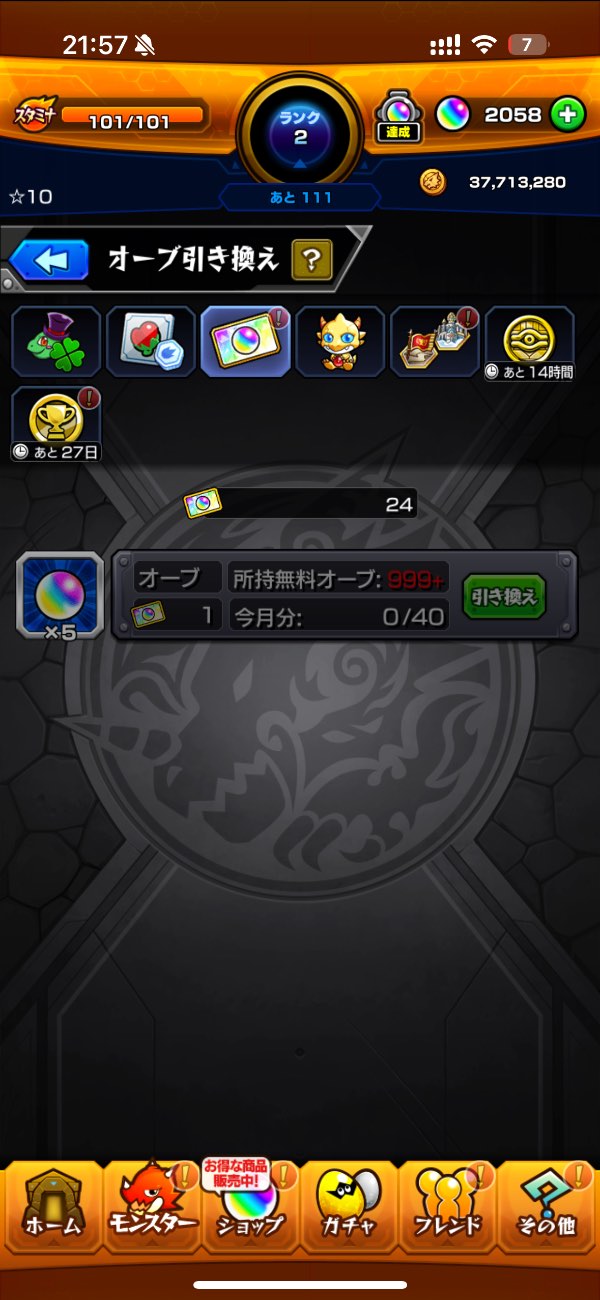
Task: Switch to the ガチャ tab
Action: pyautogui.click(x=349, y=1205)
